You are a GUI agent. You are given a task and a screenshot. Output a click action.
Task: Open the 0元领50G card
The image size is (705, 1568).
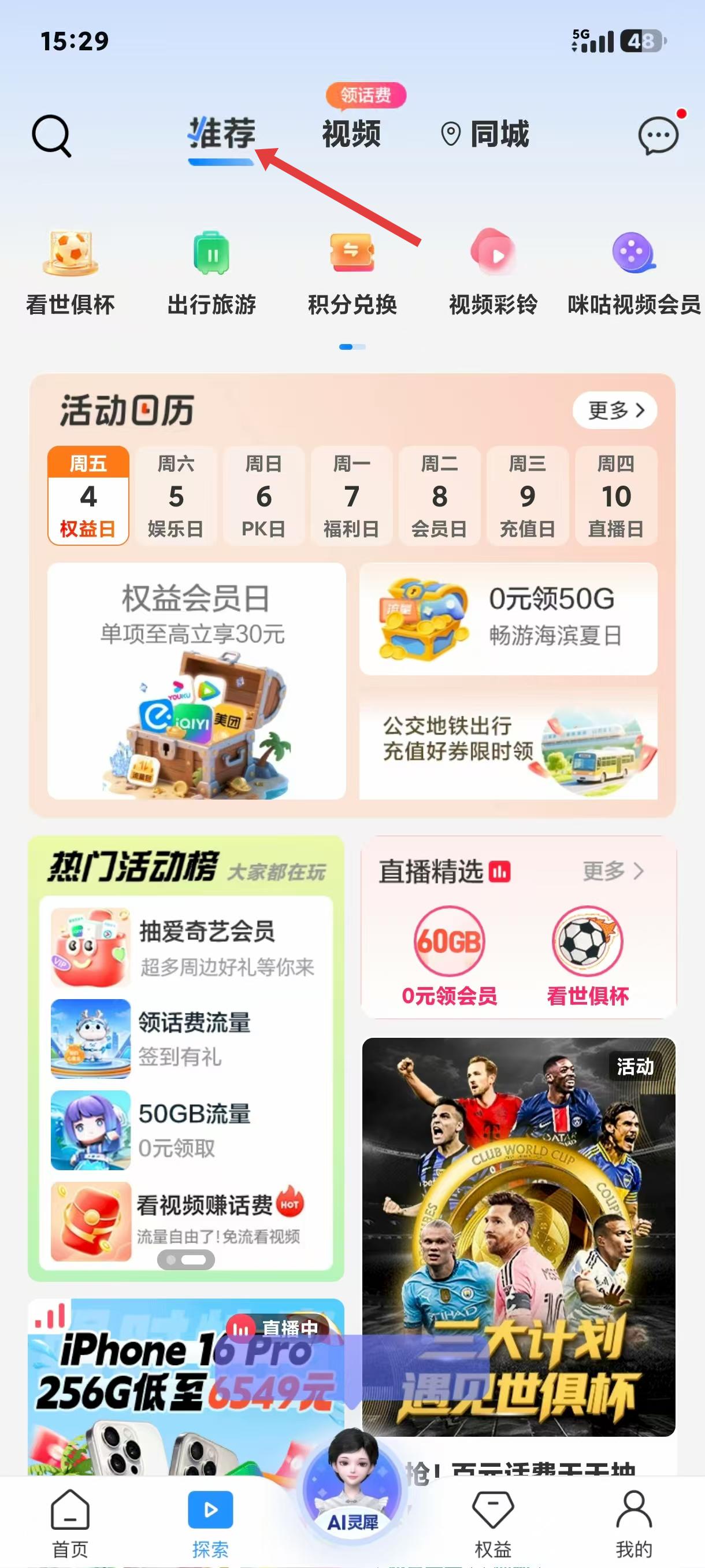point(508,619)
